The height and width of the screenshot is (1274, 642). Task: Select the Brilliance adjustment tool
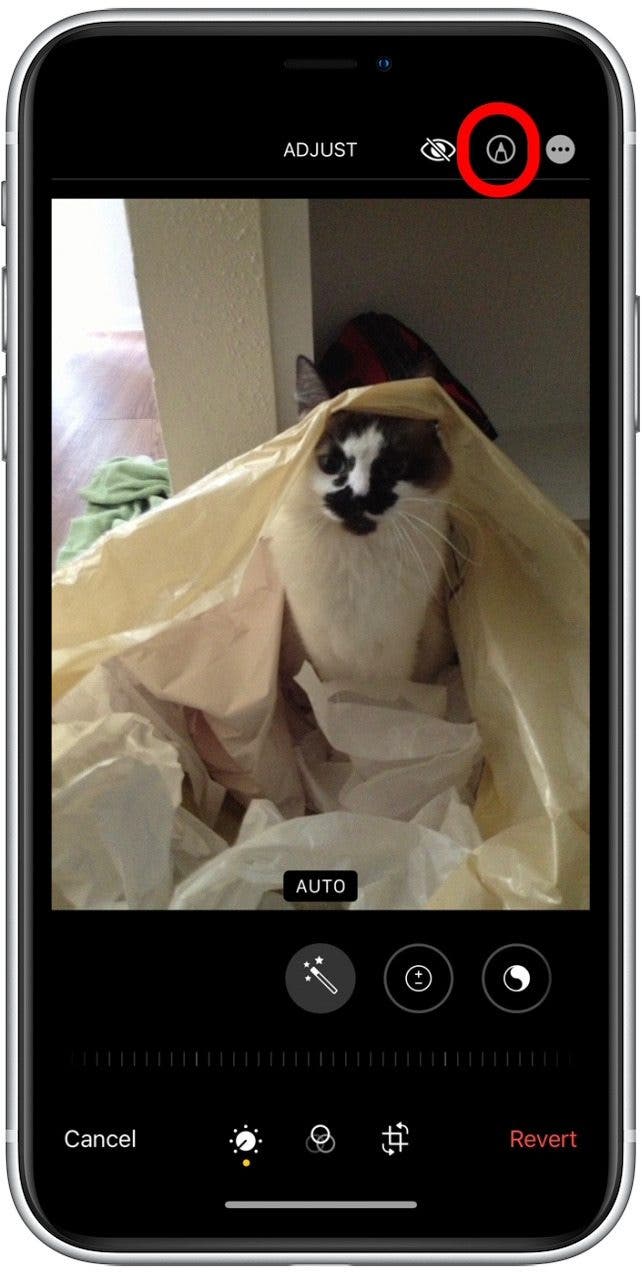click(x=516, y=979)
